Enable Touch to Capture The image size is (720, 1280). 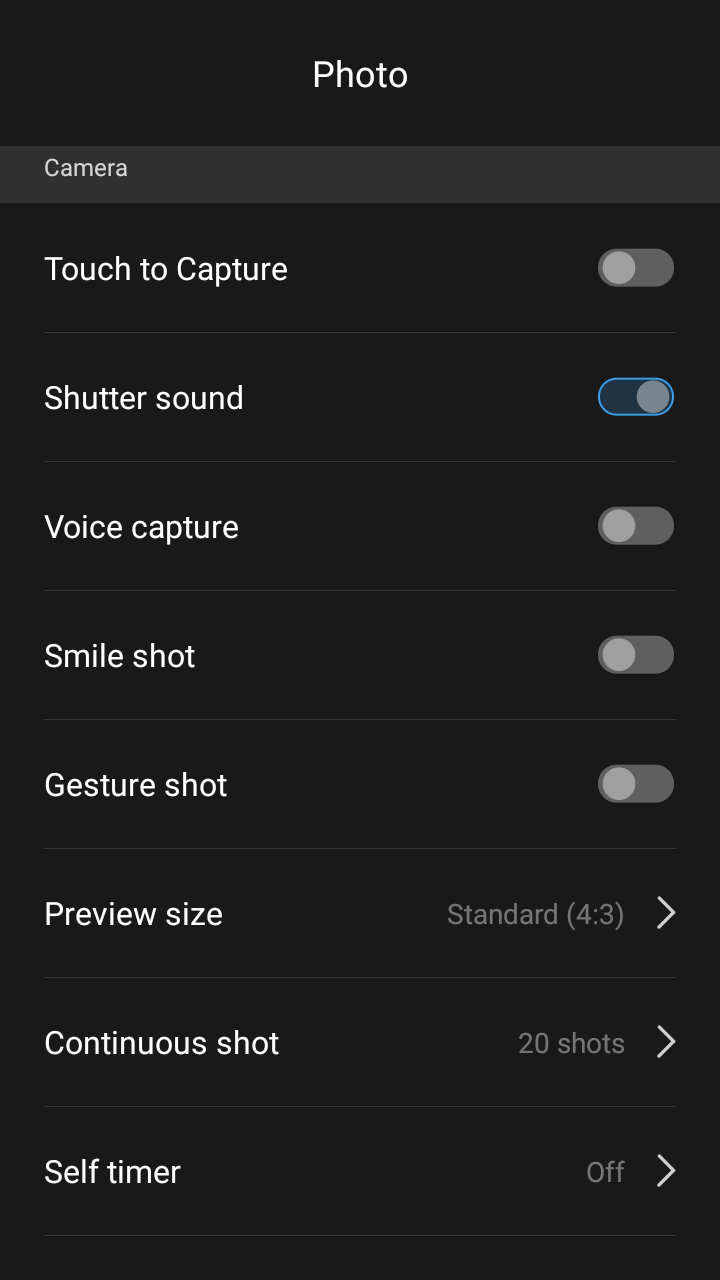(636, 268)
